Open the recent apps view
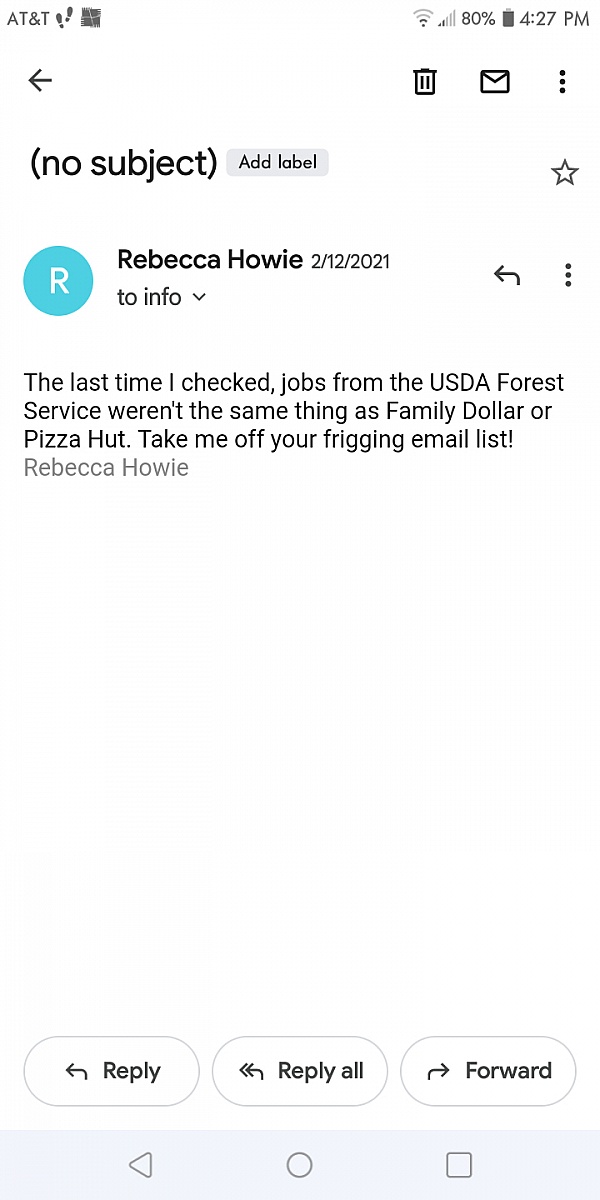The image size is (600, 1200). [459, 1165]
